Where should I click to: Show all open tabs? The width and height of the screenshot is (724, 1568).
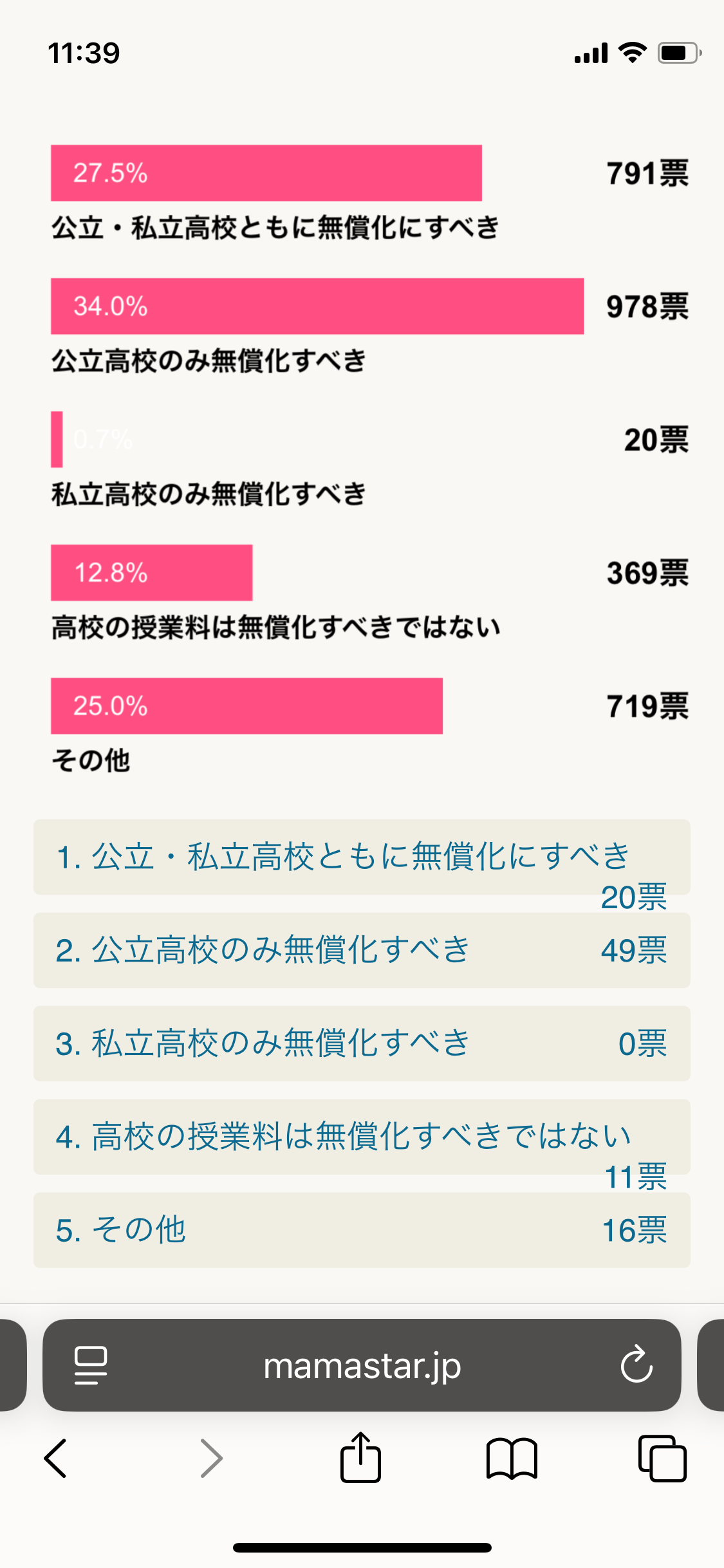(662, 1458)
